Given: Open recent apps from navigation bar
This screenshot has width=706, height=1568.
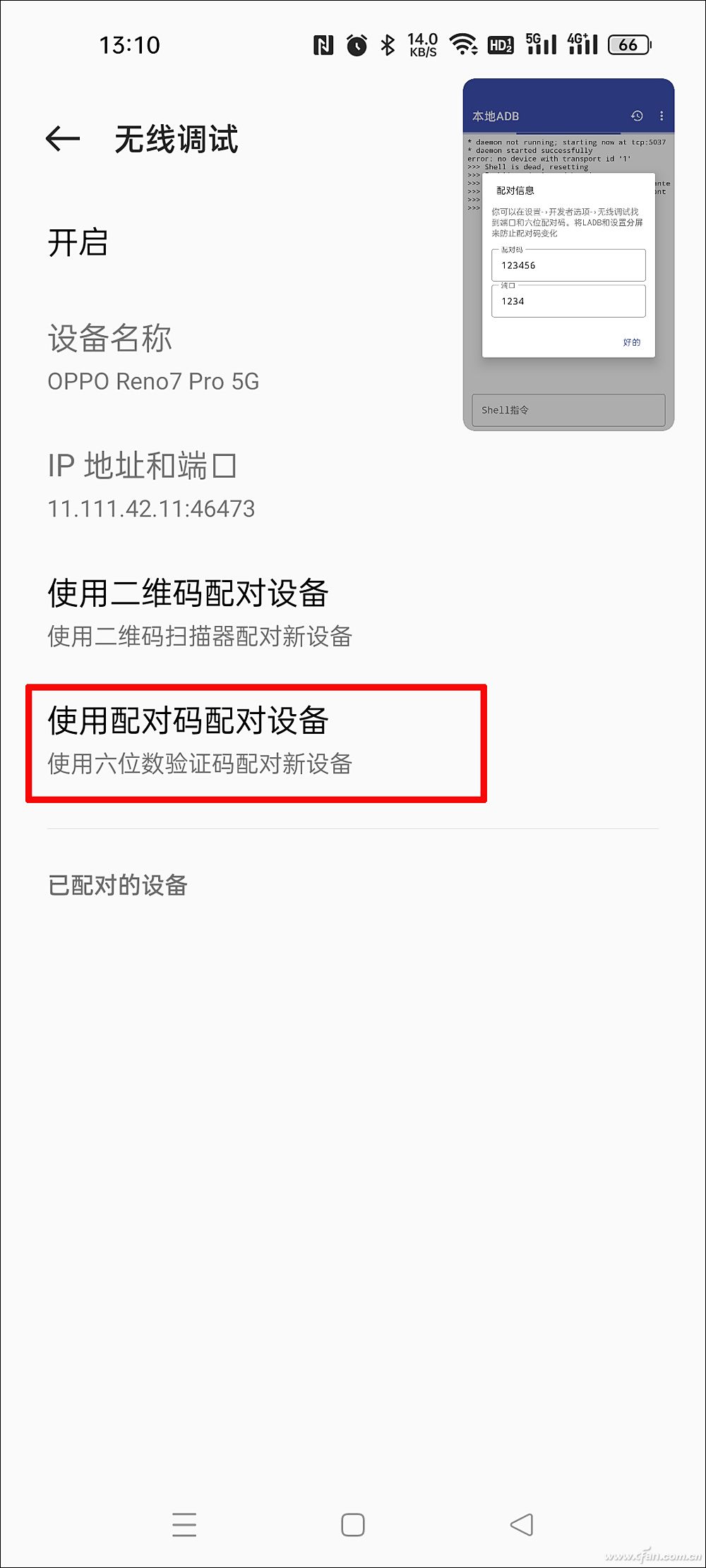Looking at the screenshot, I should click(184, 1524).
